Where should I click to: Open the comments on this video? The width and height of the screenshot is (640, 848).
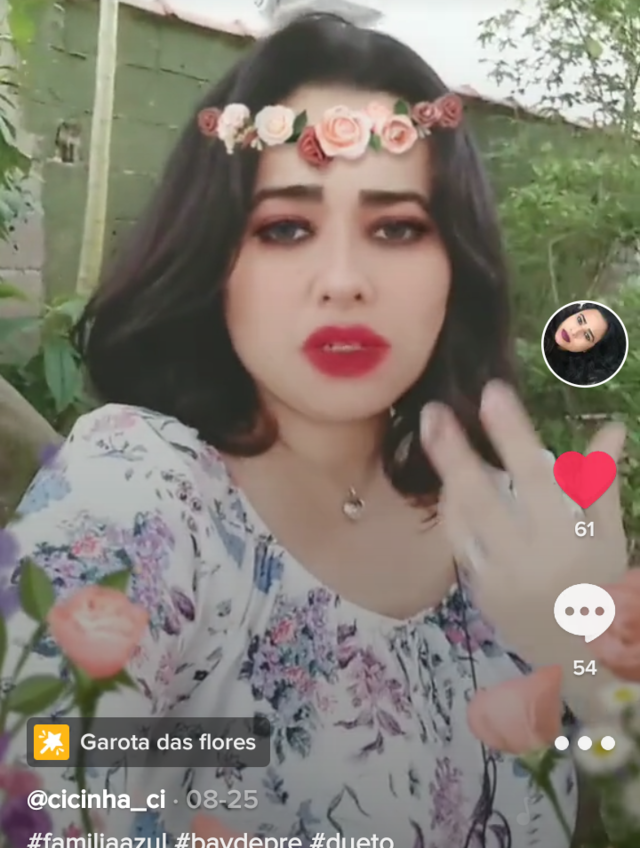pos(585,613)
